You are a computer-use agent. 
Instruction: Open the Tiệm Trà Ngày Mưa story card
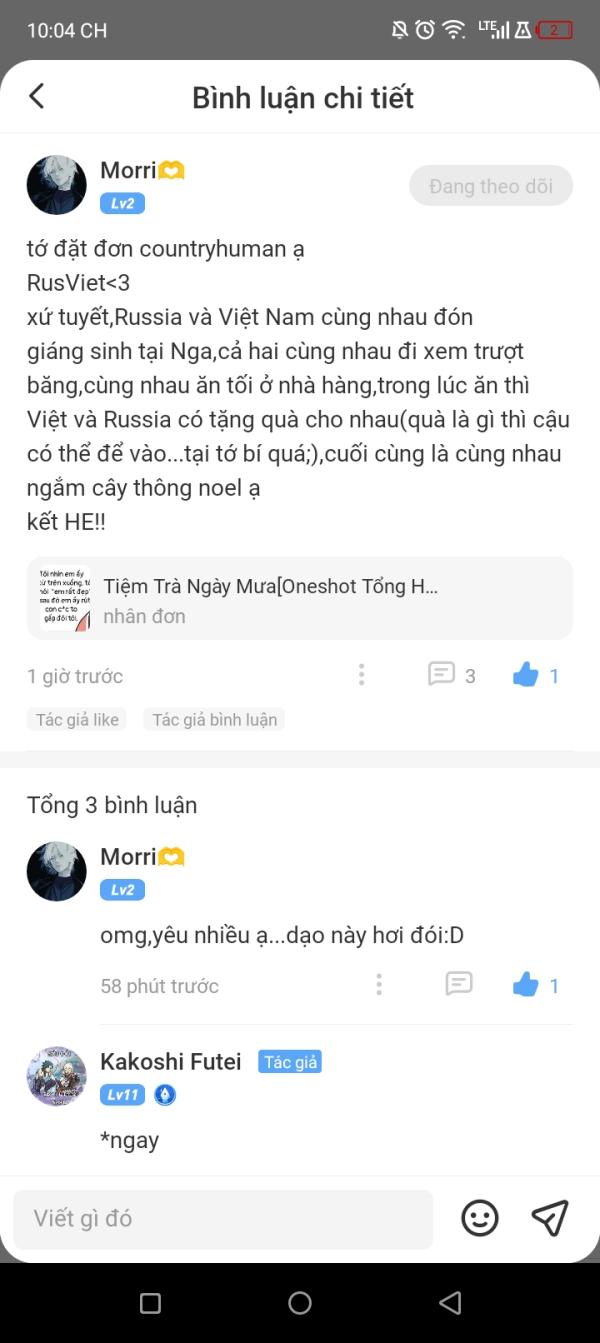click(300, 598)
